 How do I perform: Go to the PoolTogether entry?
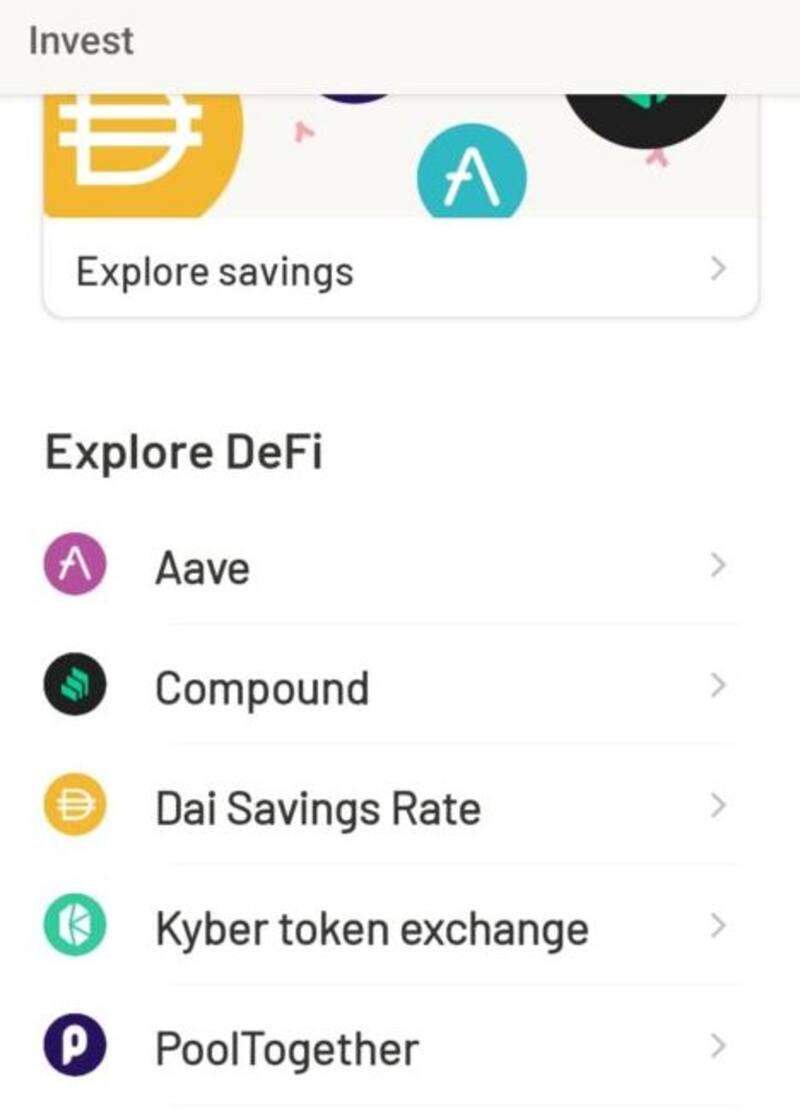pos(400,1049)
